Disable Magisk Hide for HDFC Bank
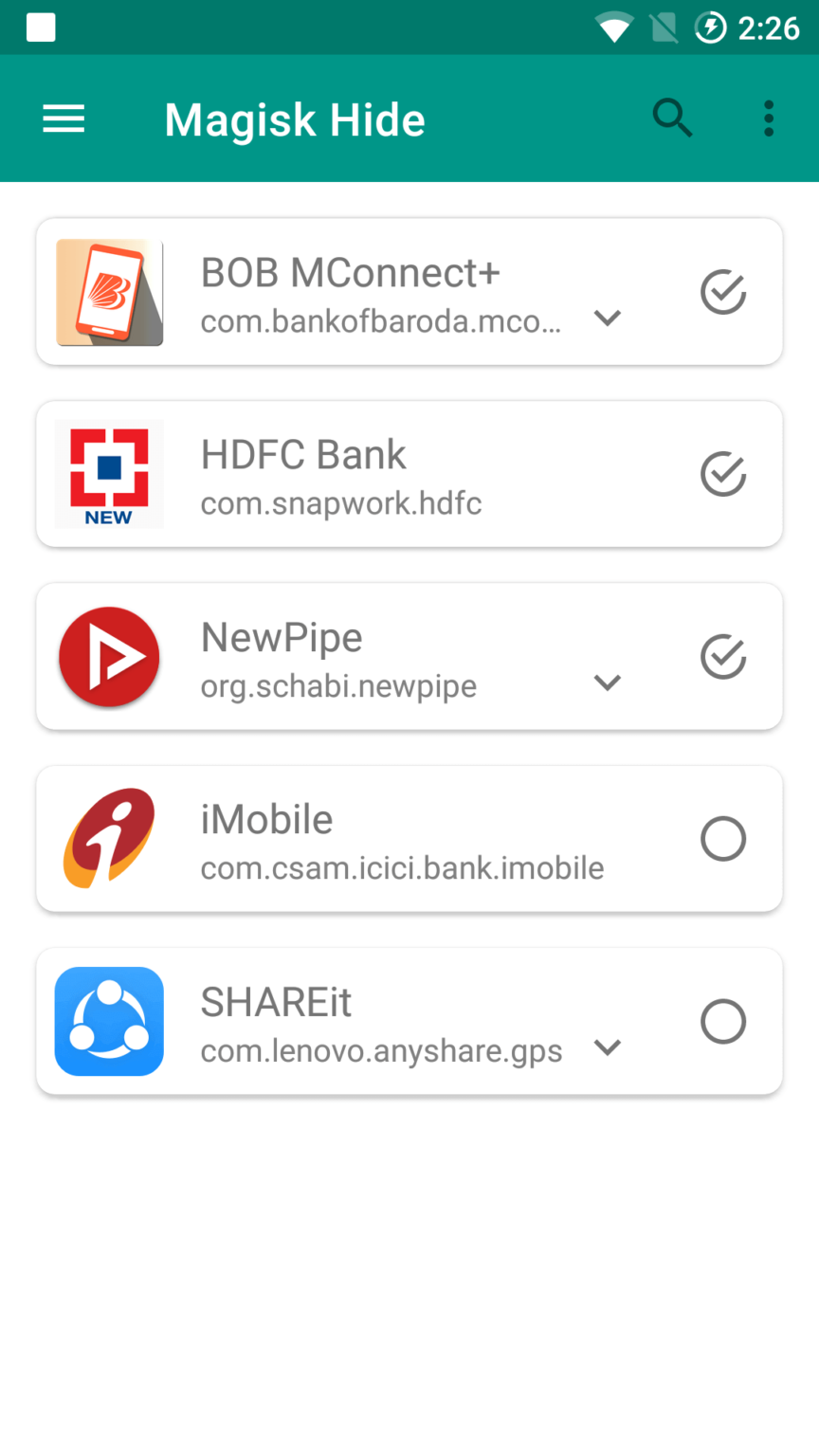The width and height of the screenshot is (819, 1456). tap(722, 474)
